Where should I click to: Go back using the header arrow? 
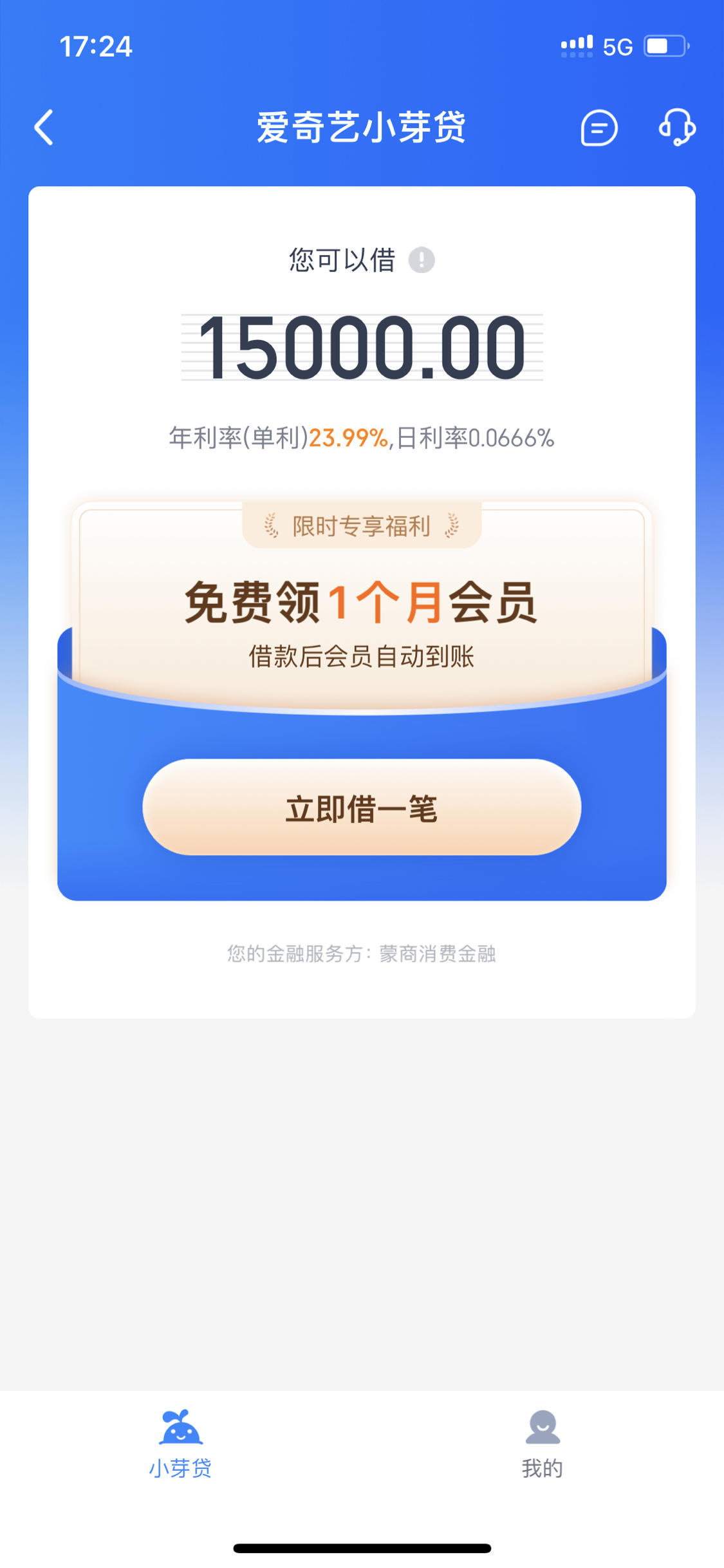click(x=44, y=128)
